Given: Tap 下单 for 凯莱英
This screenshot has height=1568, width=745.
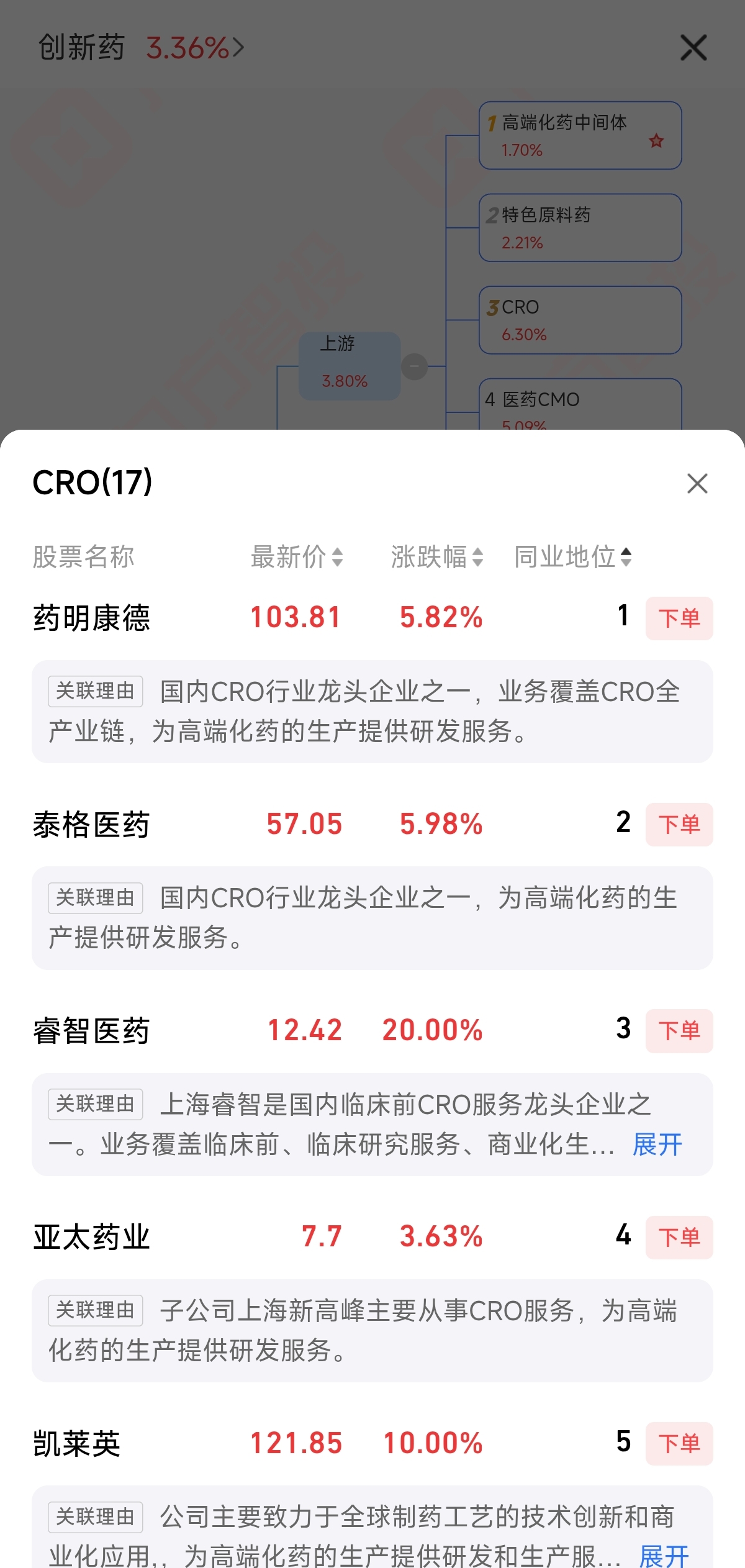Looking at the screenshot, I should [x=679, y=1443].
